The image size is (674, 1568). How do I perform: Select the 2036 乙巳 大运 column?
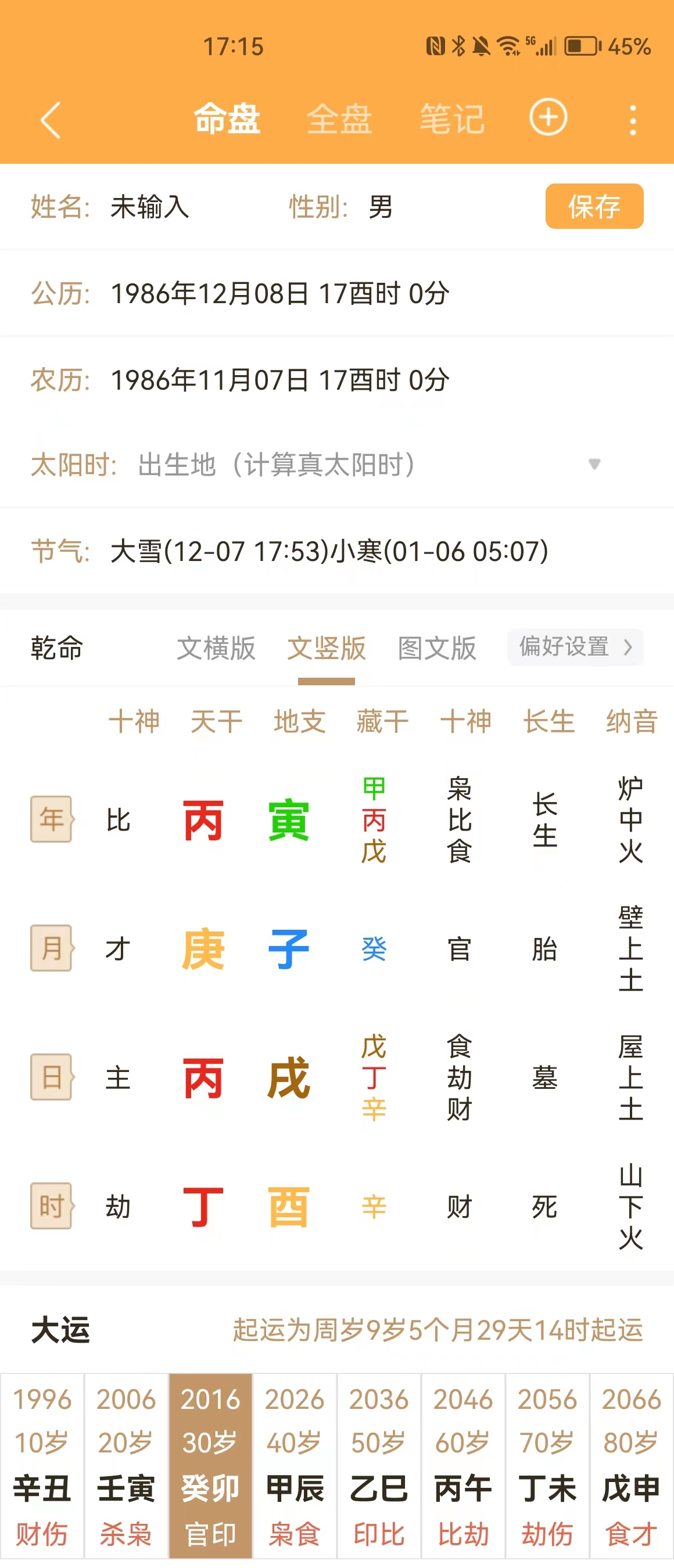(x=379, y=1466)
